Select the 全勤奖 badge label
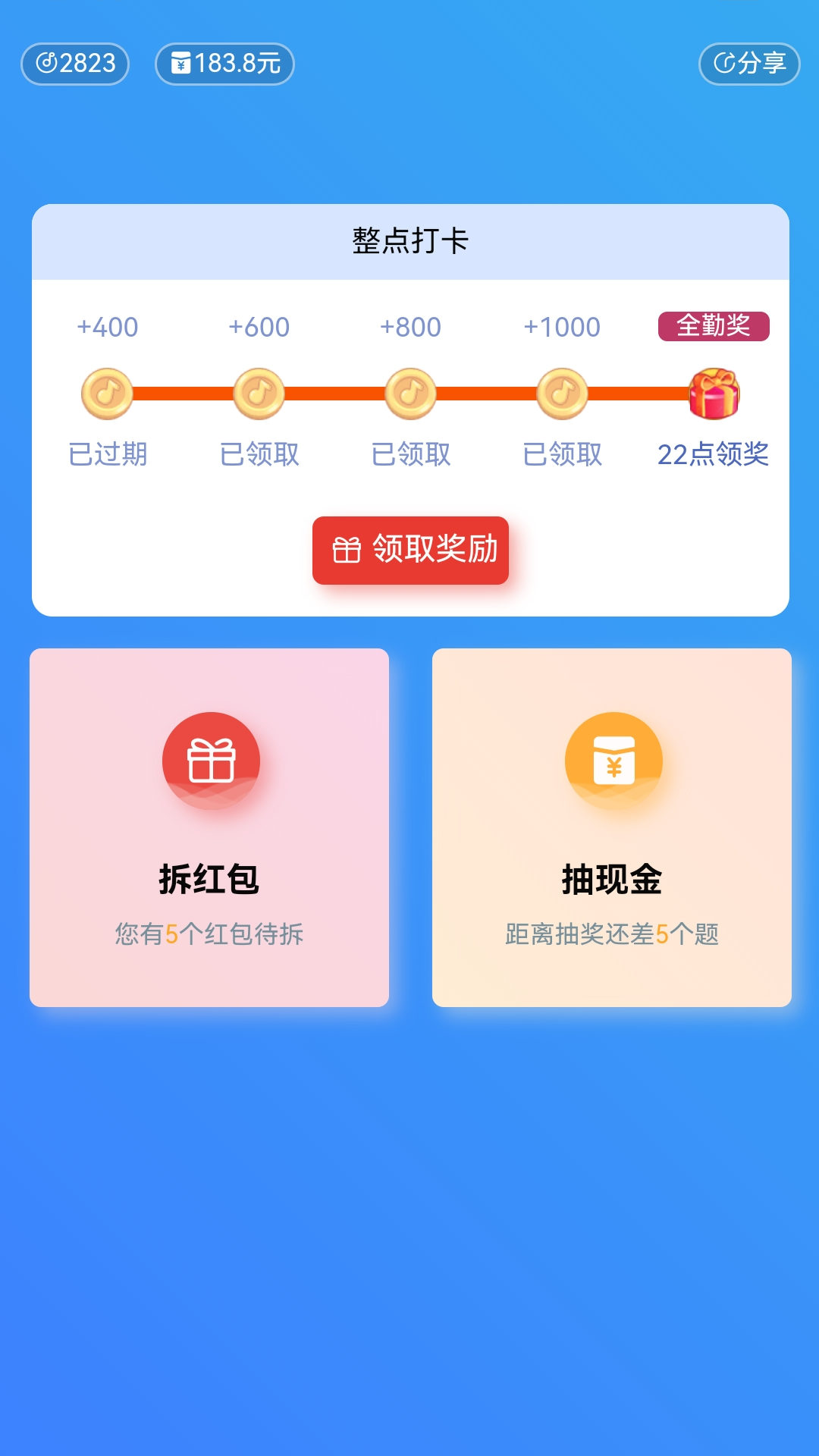Image resolution: width=819 pixels, height=1456 pixels. [x=715, y=328]
